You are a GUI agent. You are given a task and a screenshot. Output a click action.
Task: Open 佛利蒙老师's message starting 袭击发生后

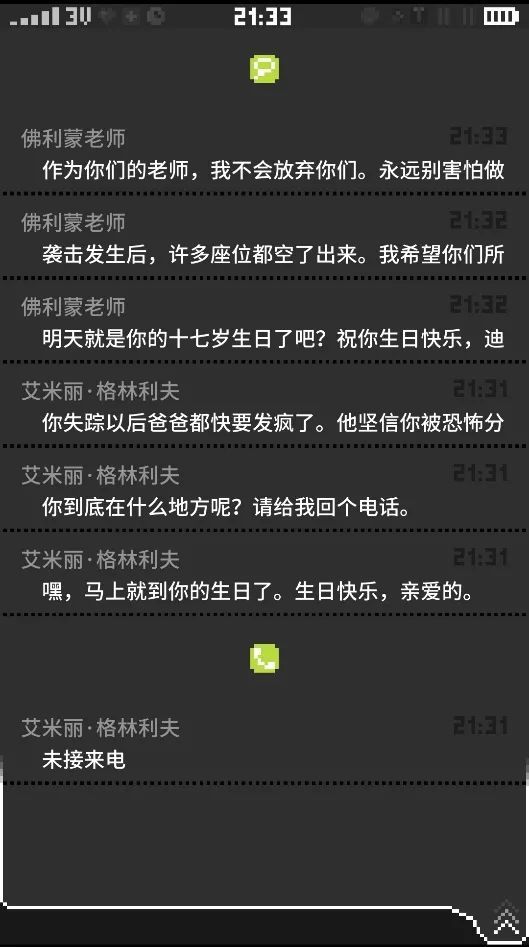[x=264, y=239]
